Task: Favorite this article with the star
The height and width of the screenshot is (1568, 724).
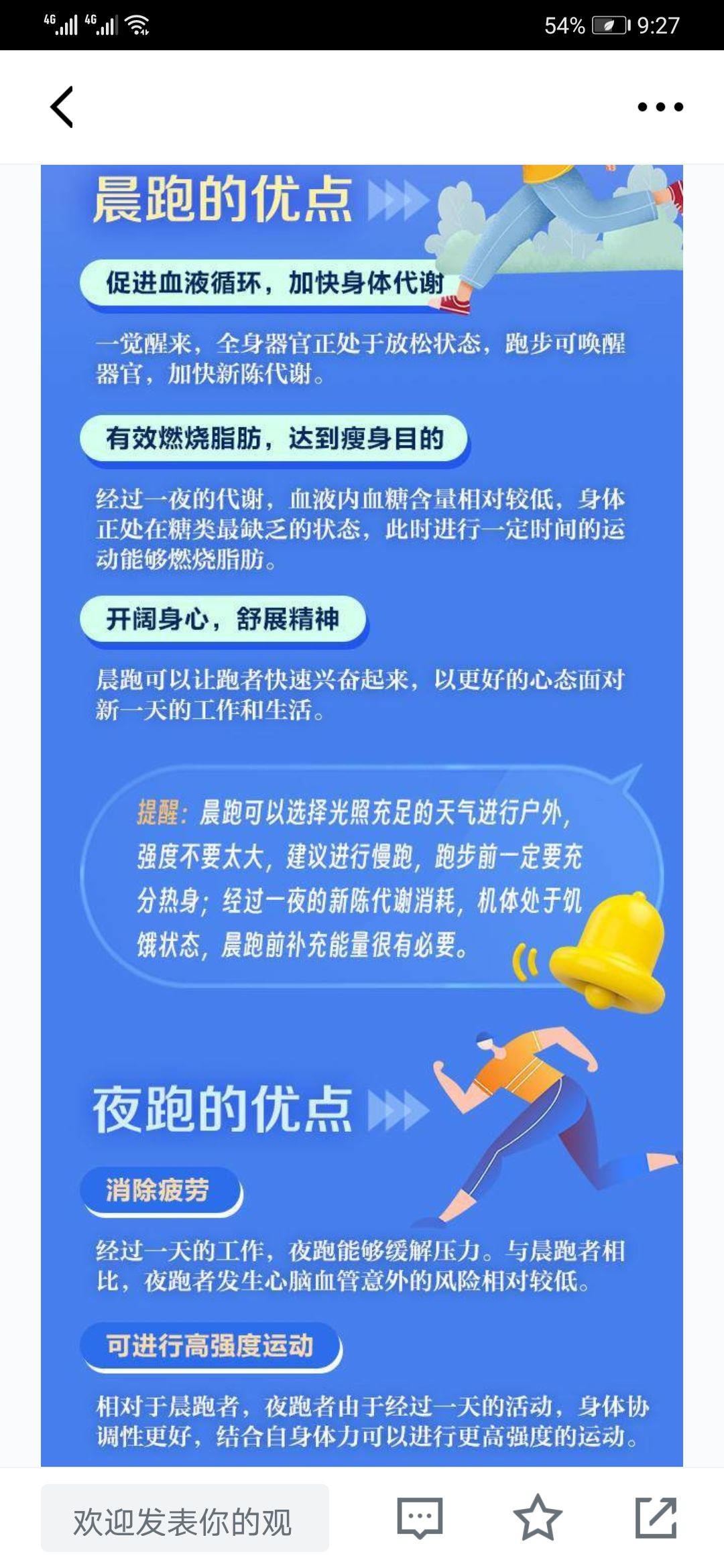Action: [538, 1518]
